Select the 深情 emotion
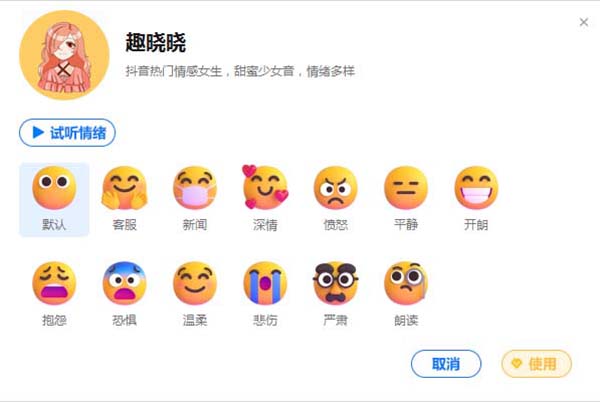 265,198
